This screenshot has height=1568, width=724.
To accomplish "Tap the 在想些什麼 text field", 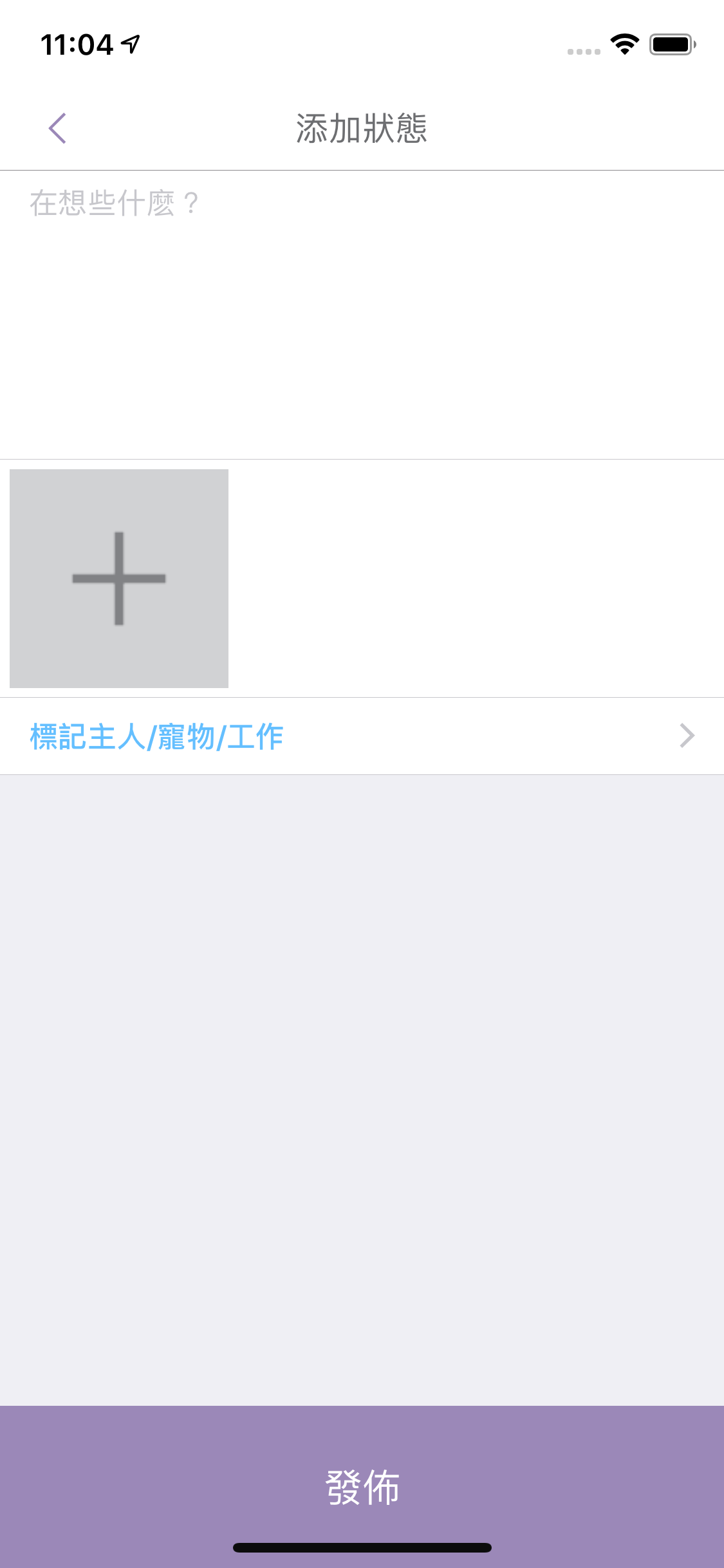I will [362, 315].
